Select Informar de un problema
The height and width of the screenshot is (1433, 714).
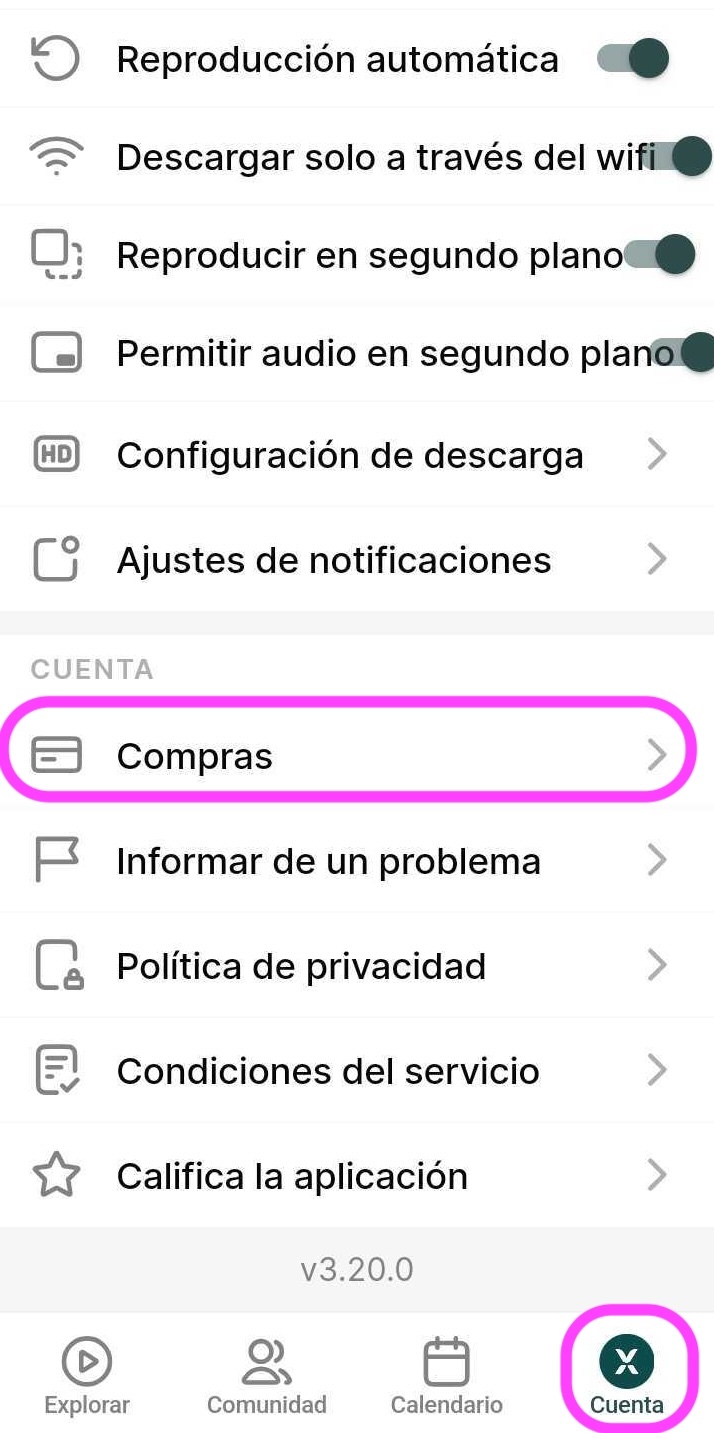tap(356, 861)
